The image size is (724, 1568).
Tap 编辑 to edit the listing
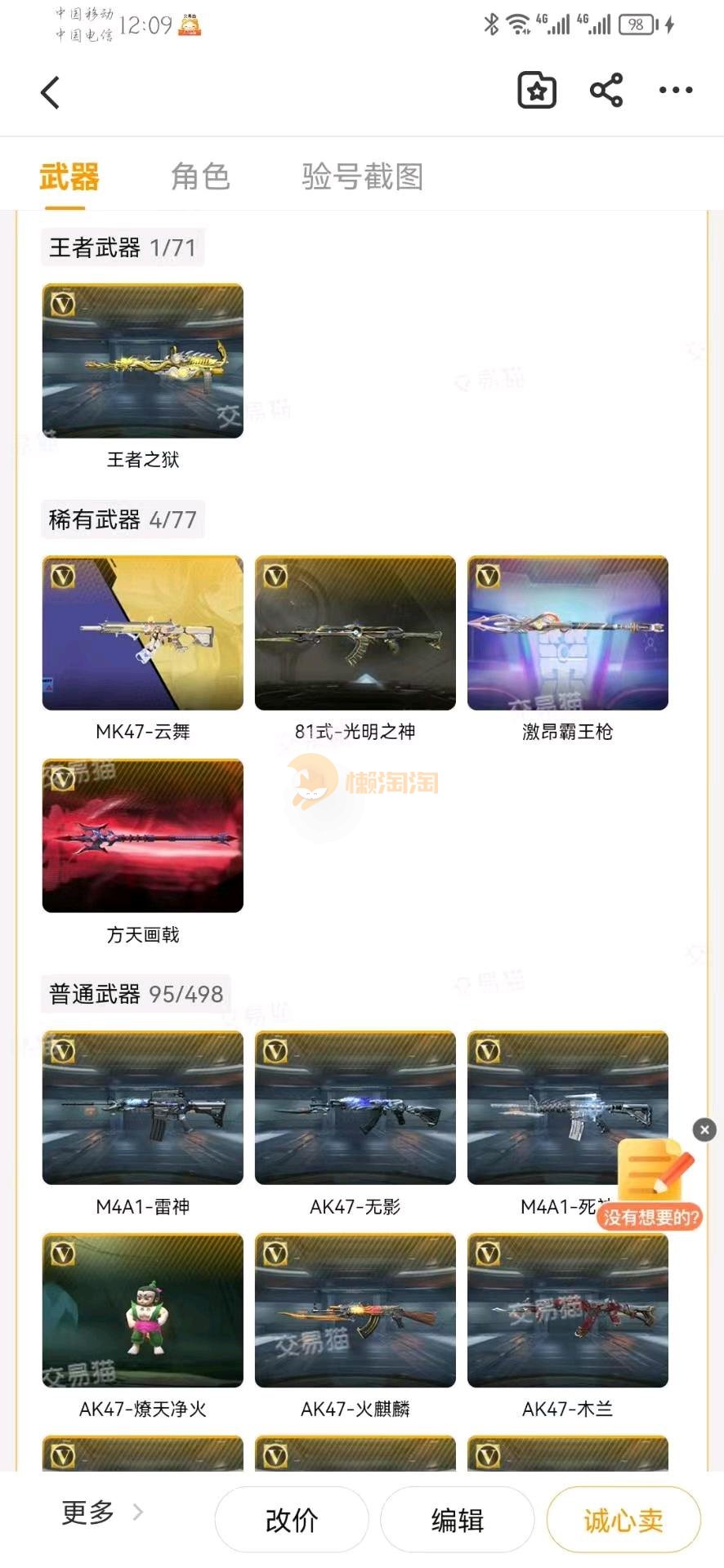coord(458,1520)
